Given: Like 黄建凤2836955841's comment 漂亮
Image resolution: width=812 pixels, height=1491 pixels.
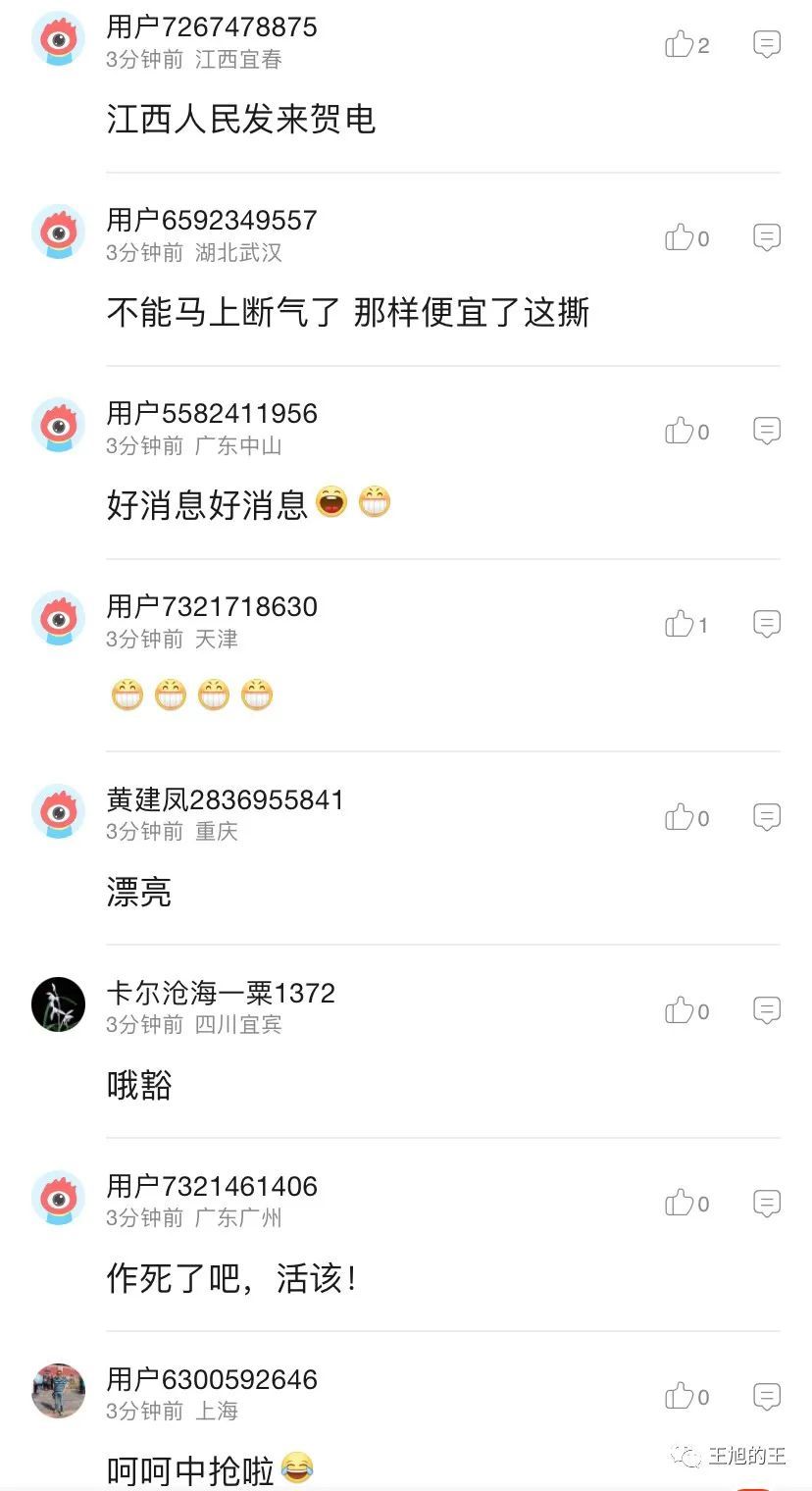Looking at the screenshot, I should [x=680, y=817].
